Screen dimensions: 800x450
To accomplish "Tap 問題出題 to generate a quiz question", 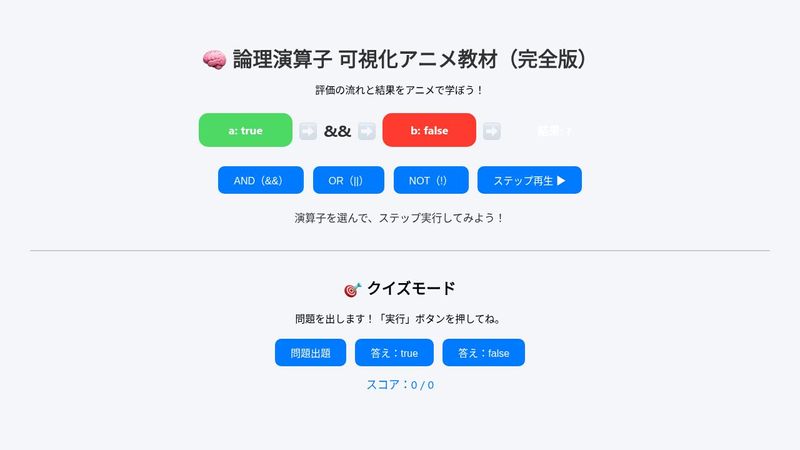I will point(310,353).
